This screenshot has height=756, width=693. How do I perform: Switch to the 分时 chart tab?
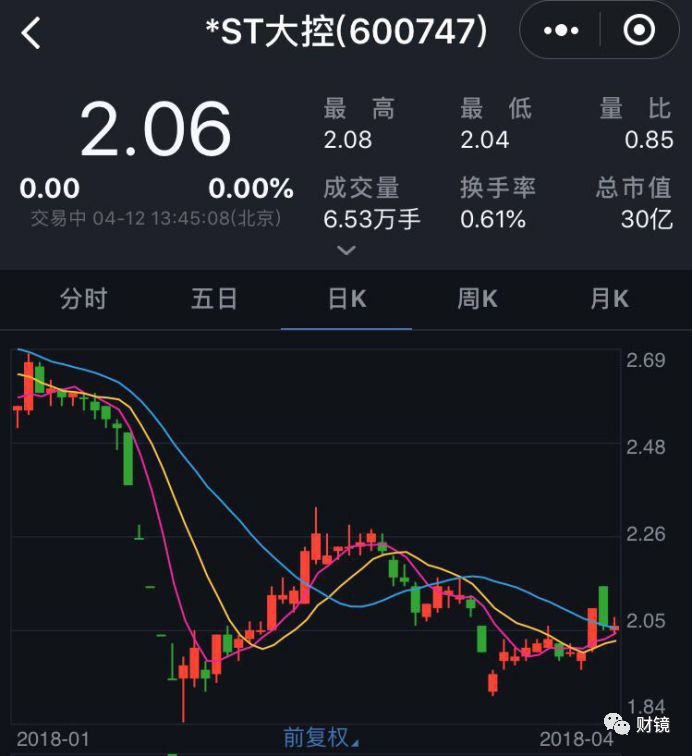click(x=83, y=299)
